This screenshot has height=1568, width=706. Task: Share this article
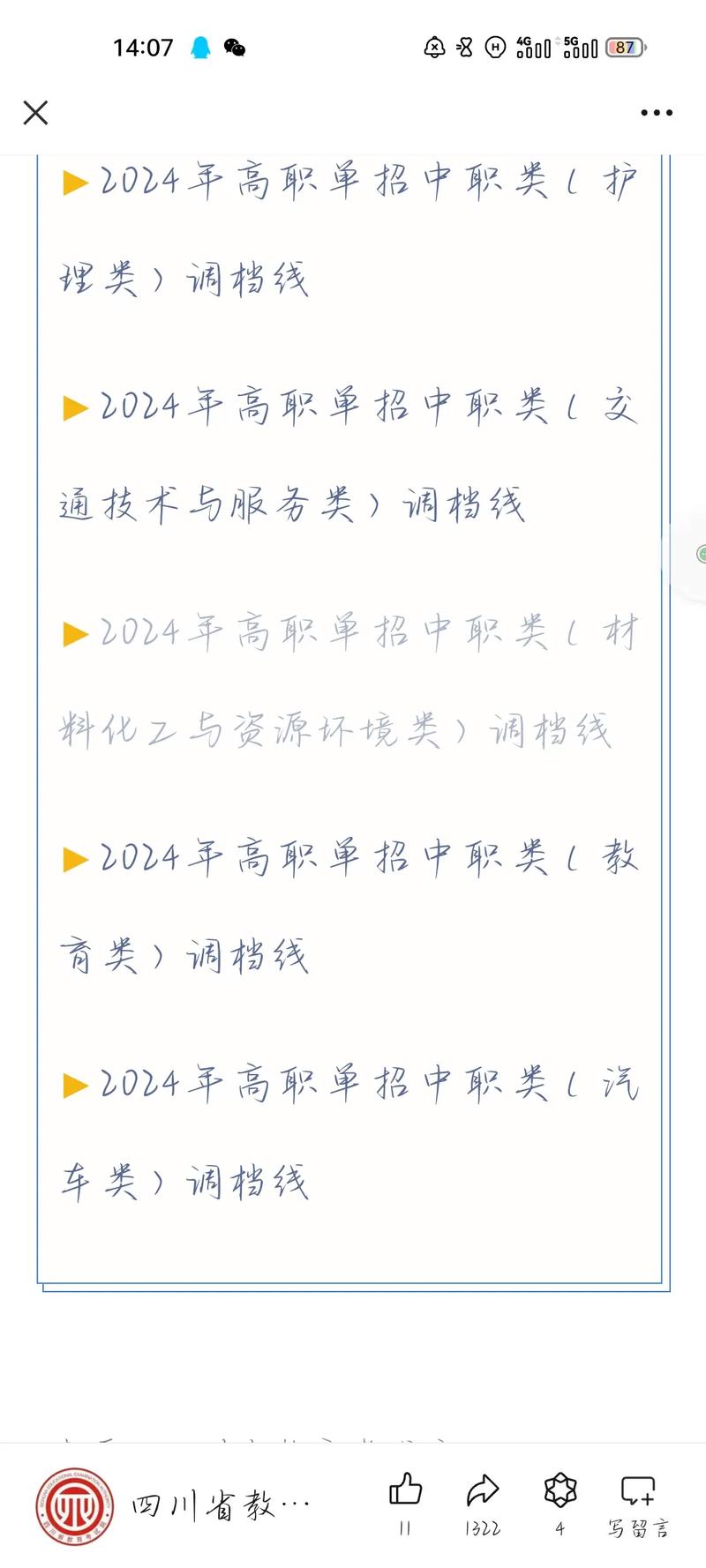click(x=483, y=1505)
